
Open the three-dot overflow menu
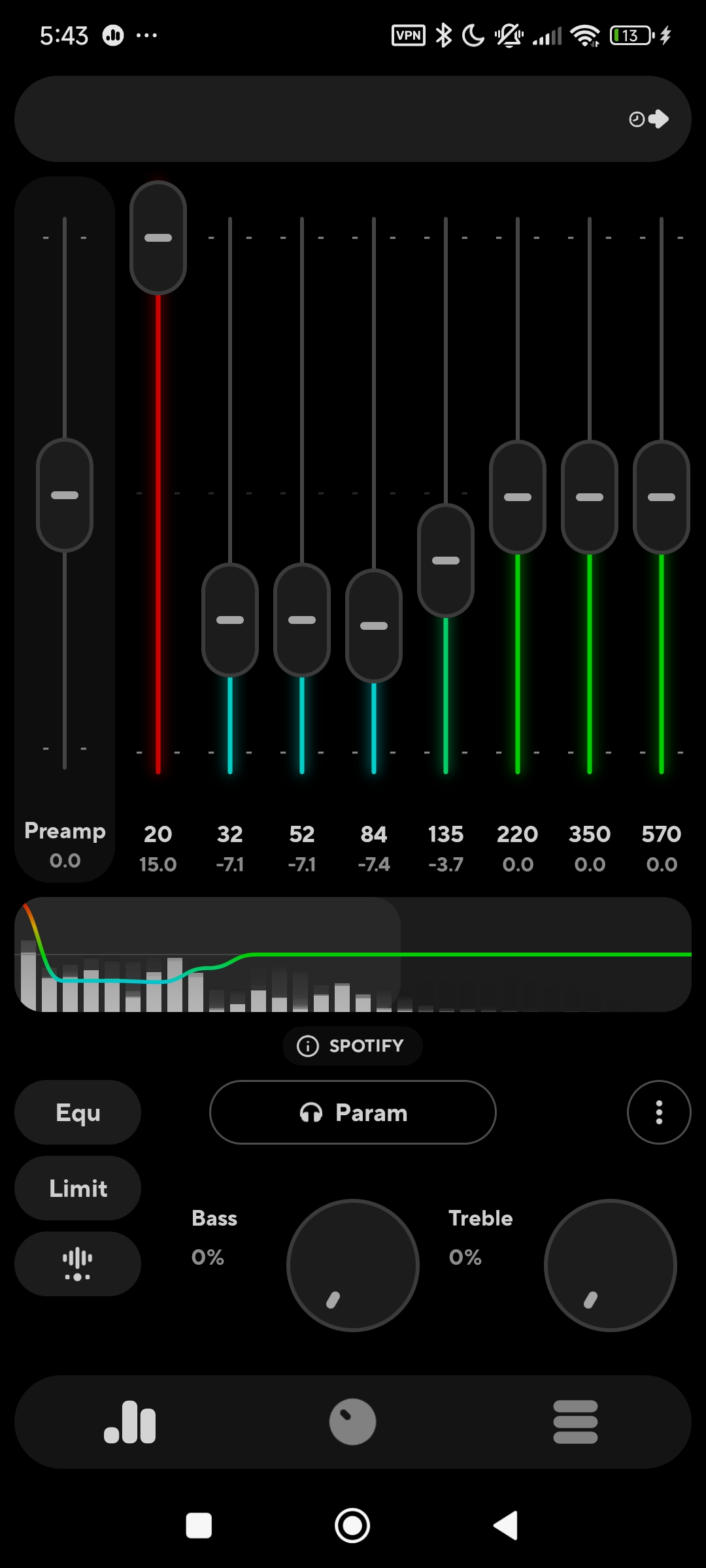[659, 1112]
